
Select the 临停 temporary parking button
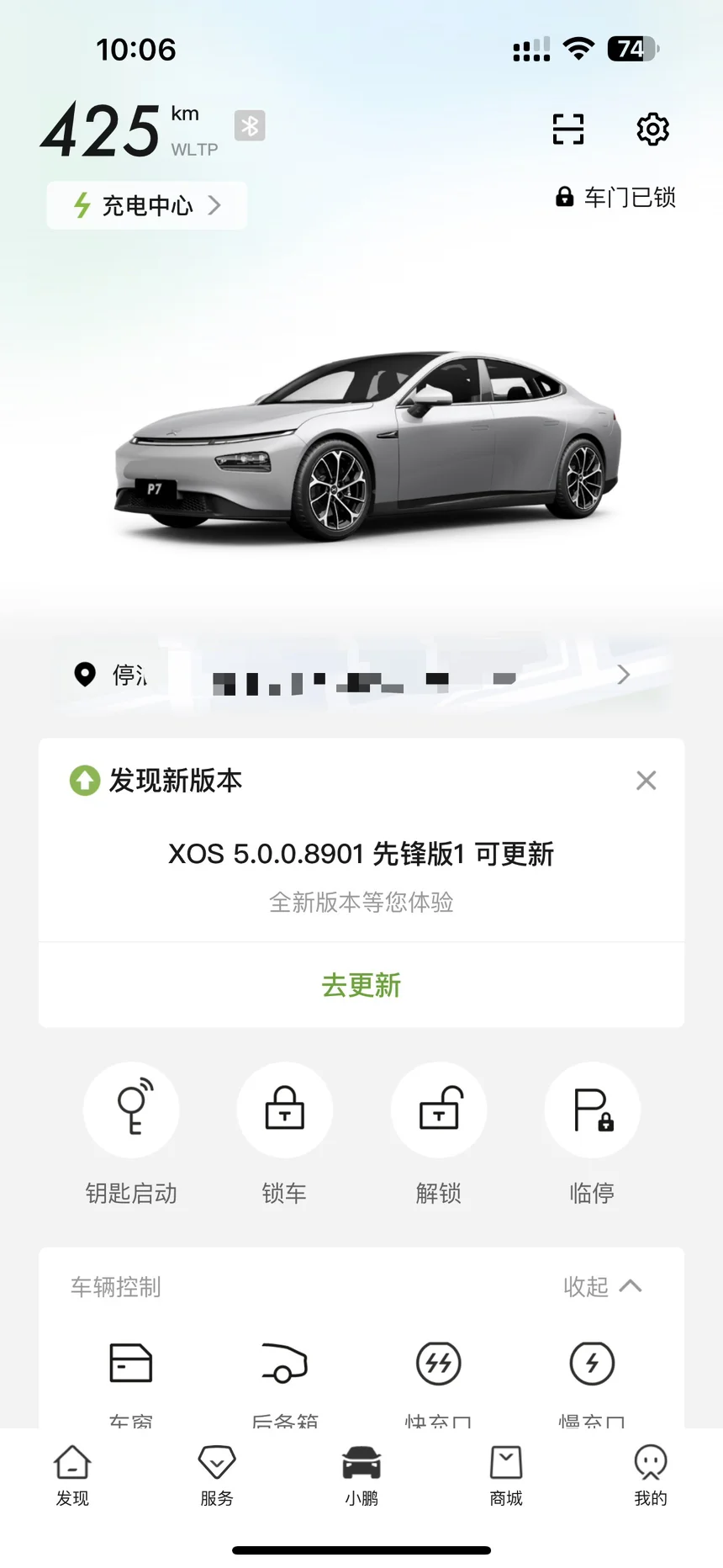pyautogui.click(x=593, y=1110)
